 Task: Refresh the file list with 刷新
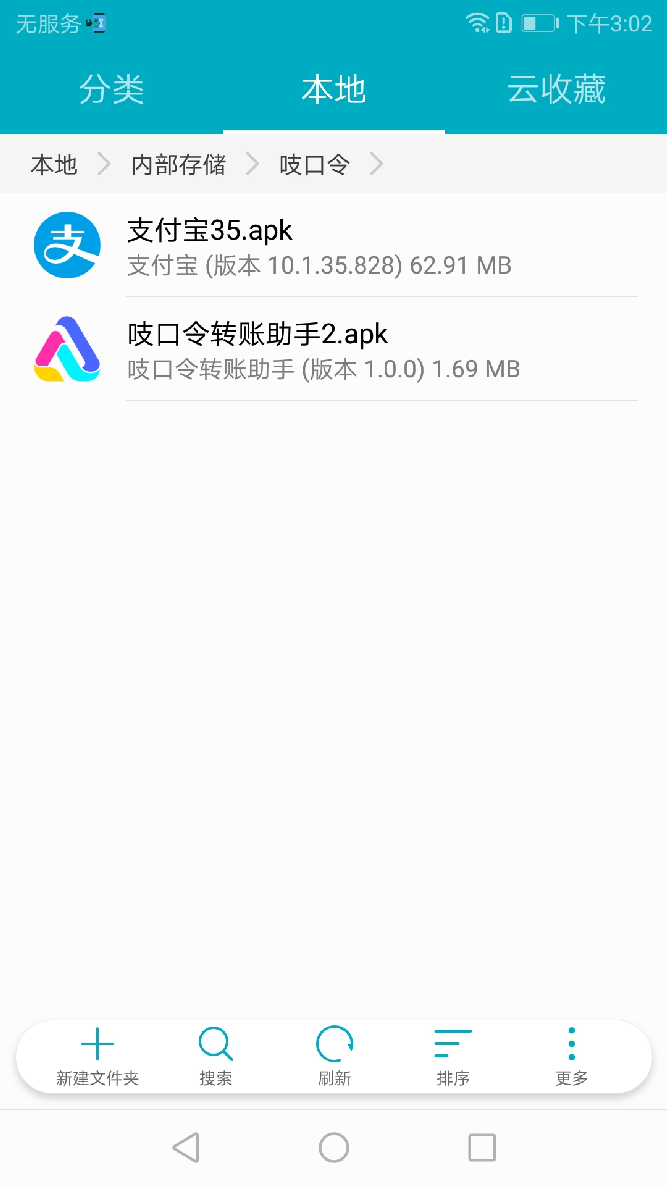[x=334, y=1057]
